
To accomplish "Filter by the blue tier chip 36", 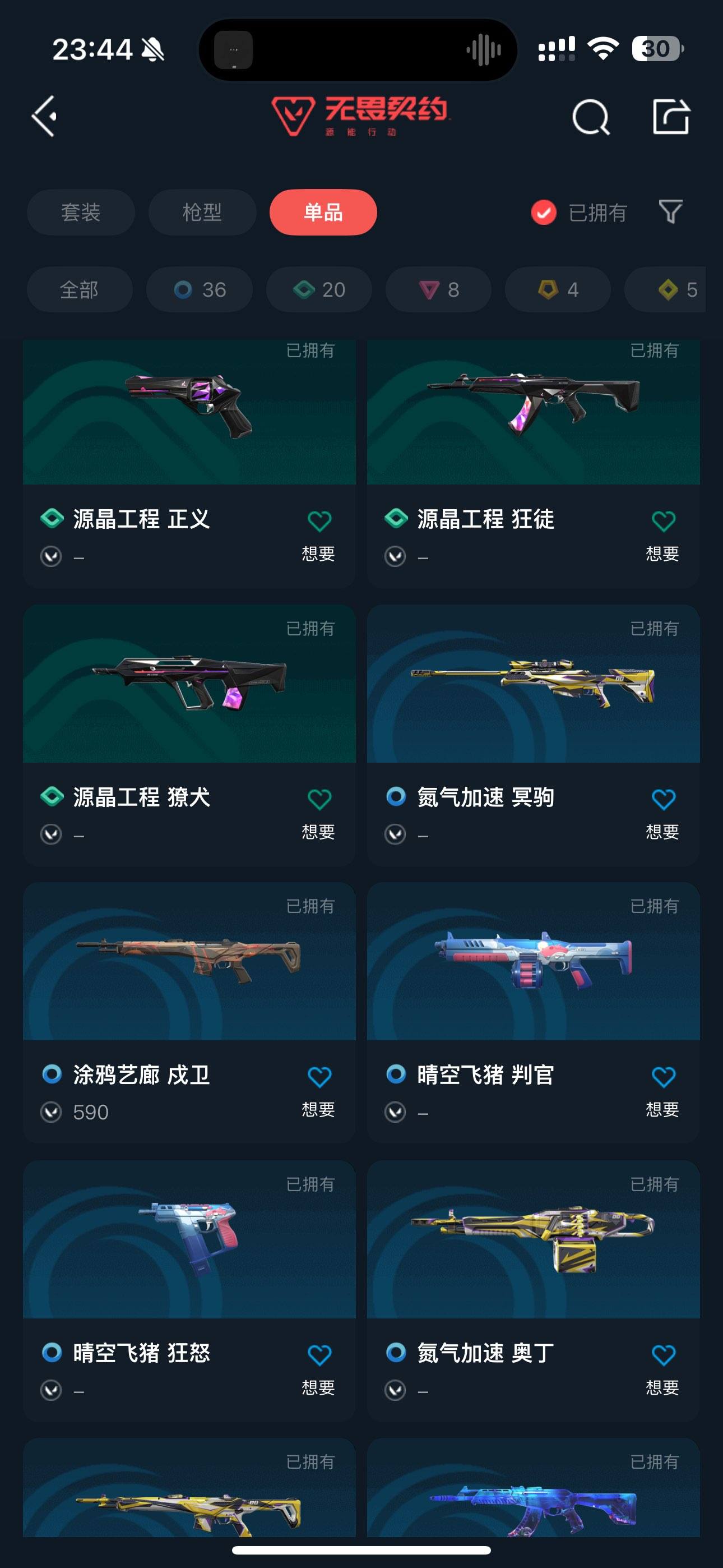I will [200, 290].
